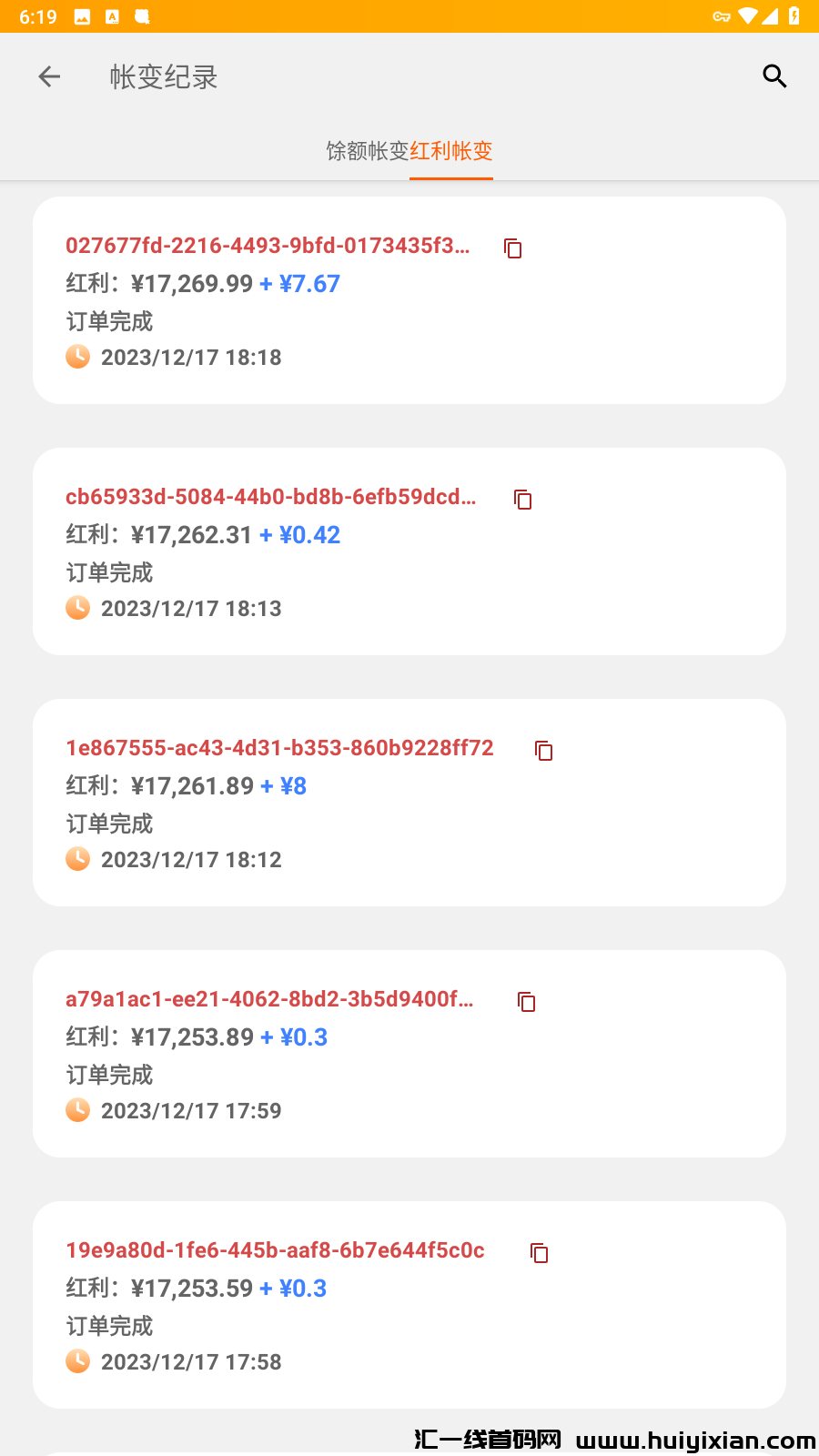Click the clock icon next to 2023/12/17 18:18
This screenshot has height=1456, width=819.
coord(78,357)
